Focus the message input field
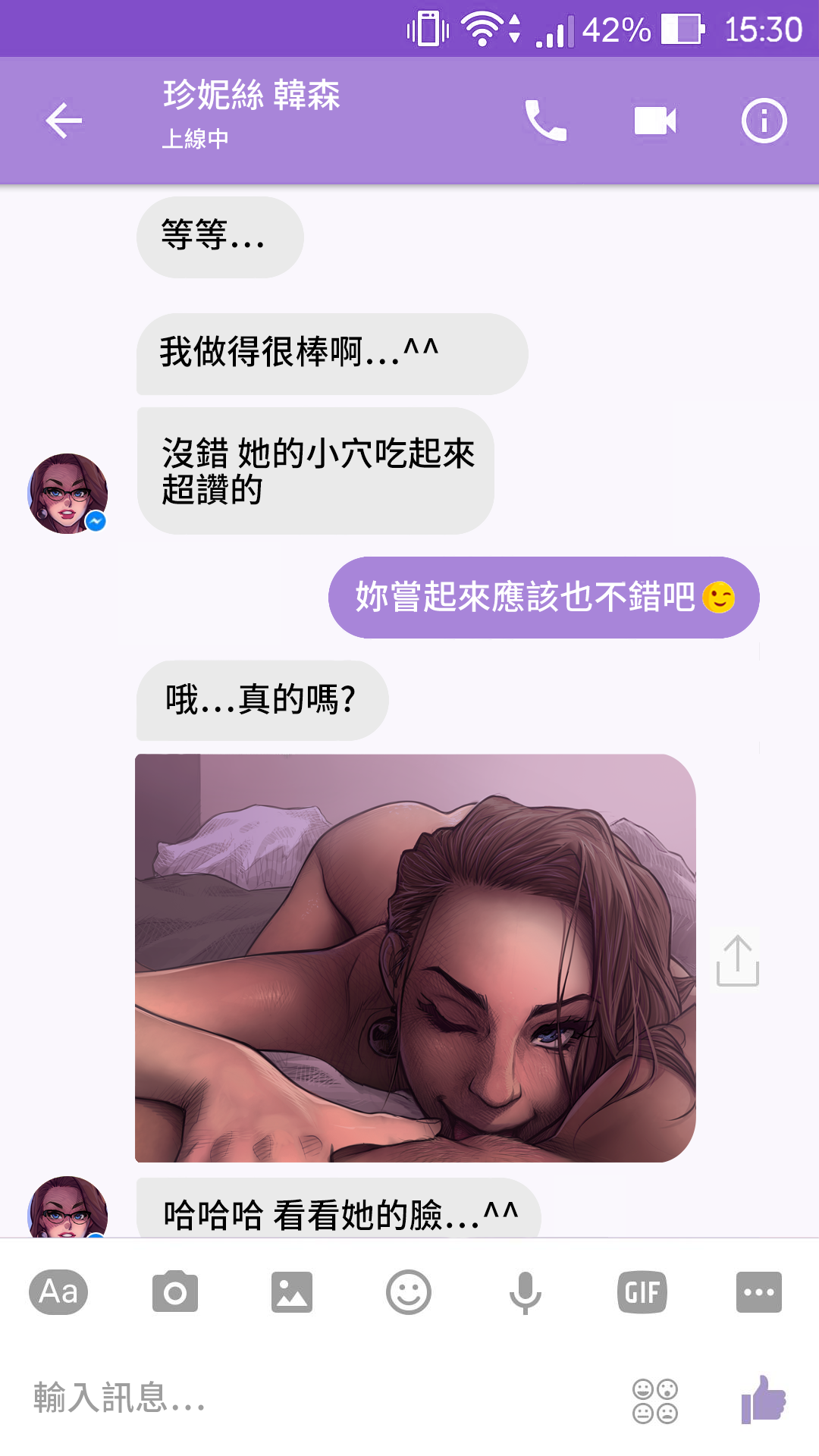Screen dimensions: 819x1456 click(x=303, y=1398)
